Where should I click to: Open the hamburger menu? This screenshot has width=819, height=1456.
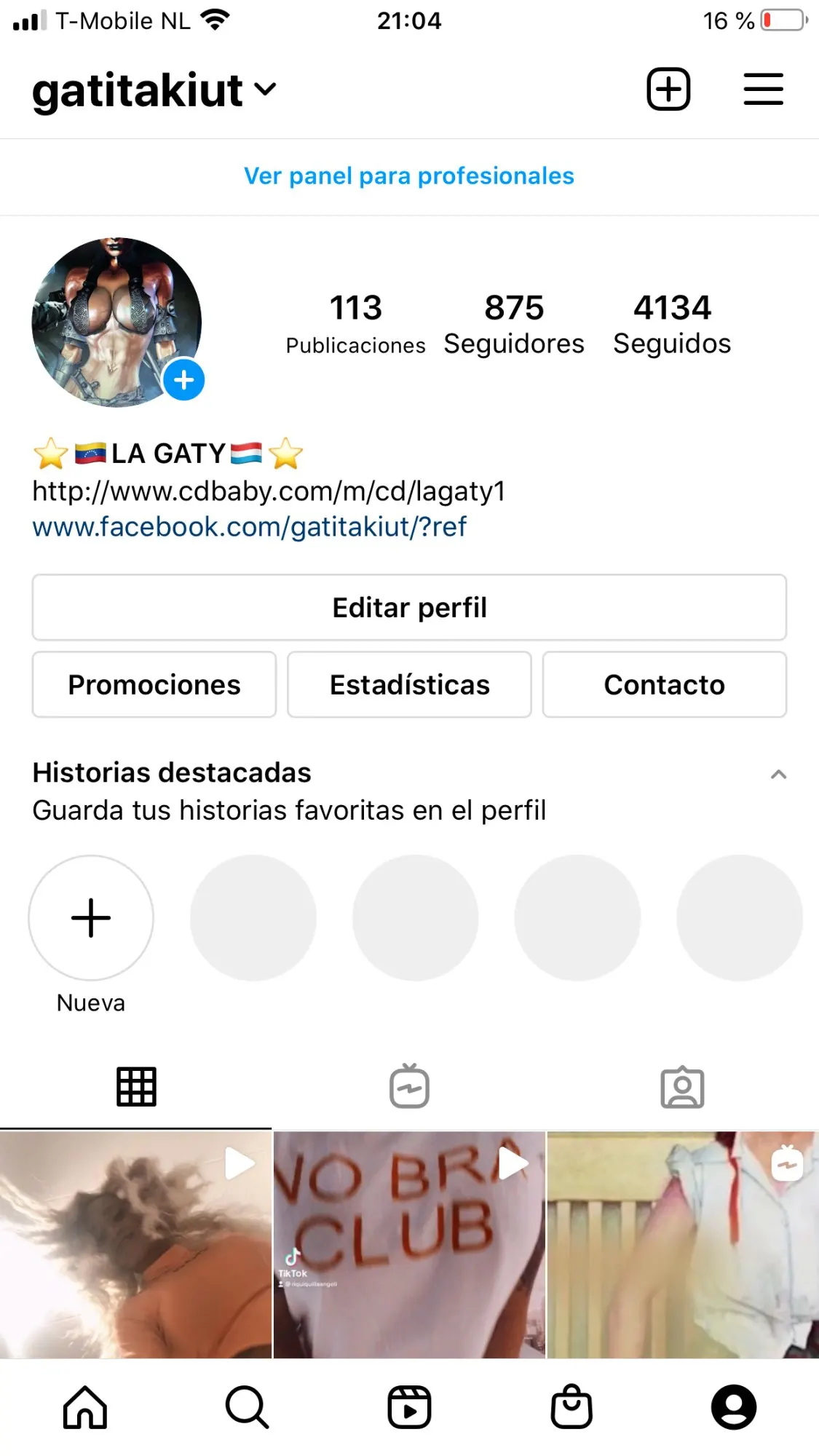pos(763,90)
